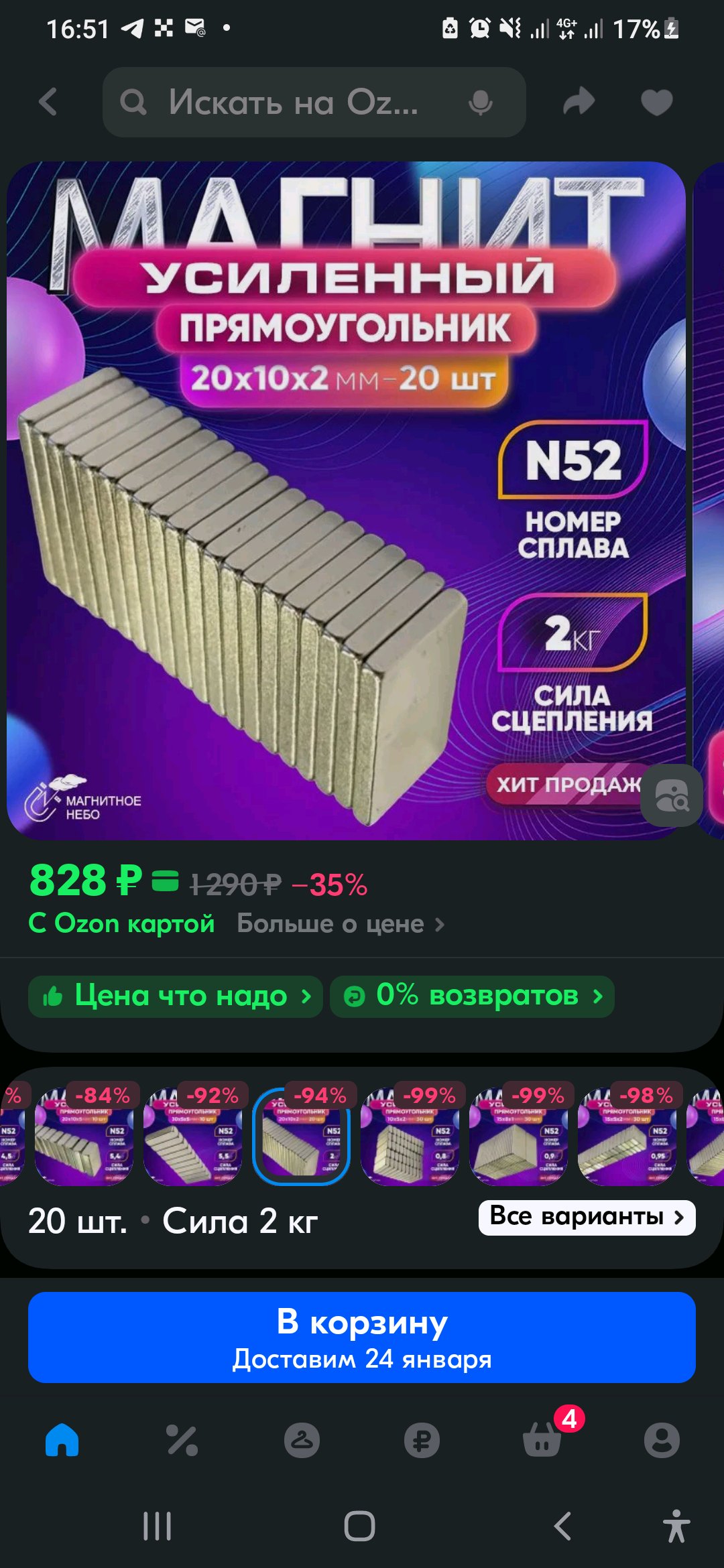Viewport: 724px width, 1568px height.
Task: Add to cart with "В корзину"
Action: [x=362, y=1337]
